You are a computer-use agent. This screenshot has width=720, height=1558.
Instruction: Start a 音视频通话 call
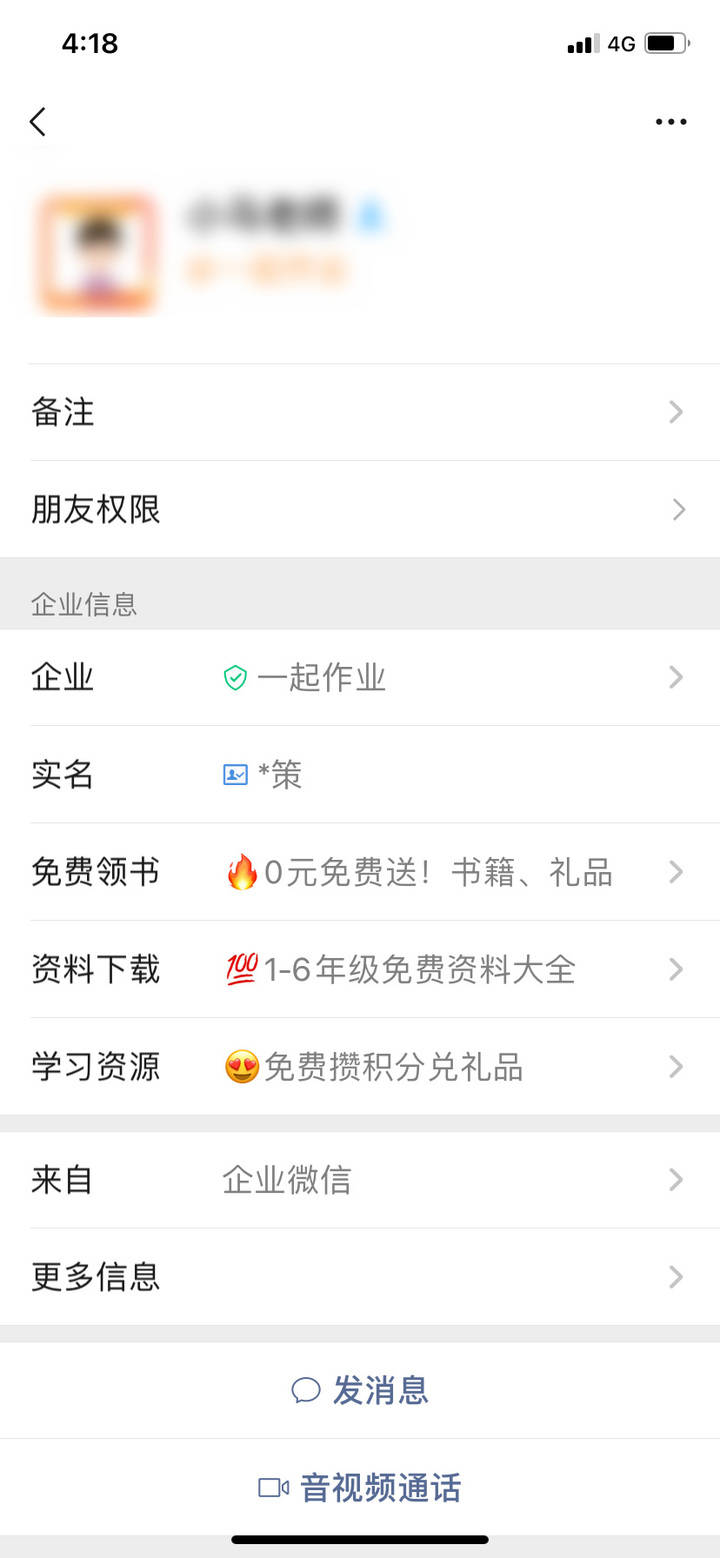360,1488
